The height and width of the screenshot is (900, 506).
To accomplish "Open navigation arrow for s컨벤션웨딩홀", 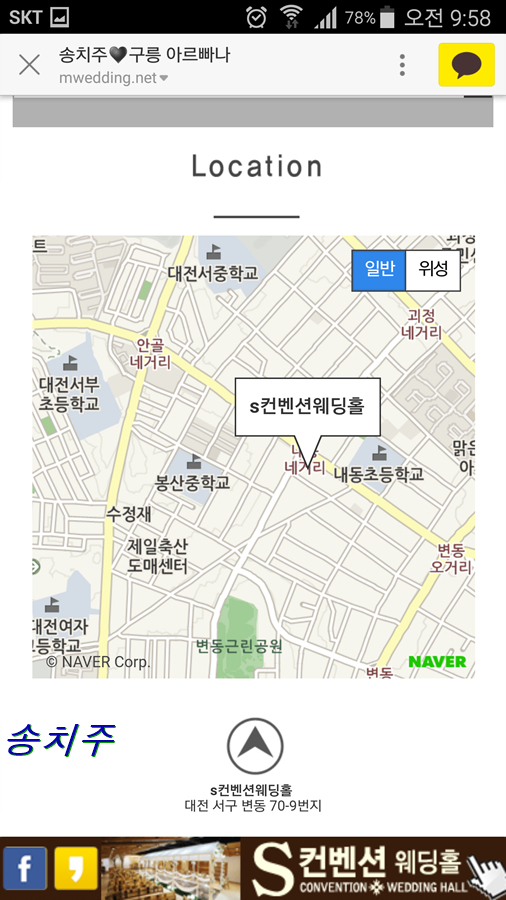I will coord(255,746).
